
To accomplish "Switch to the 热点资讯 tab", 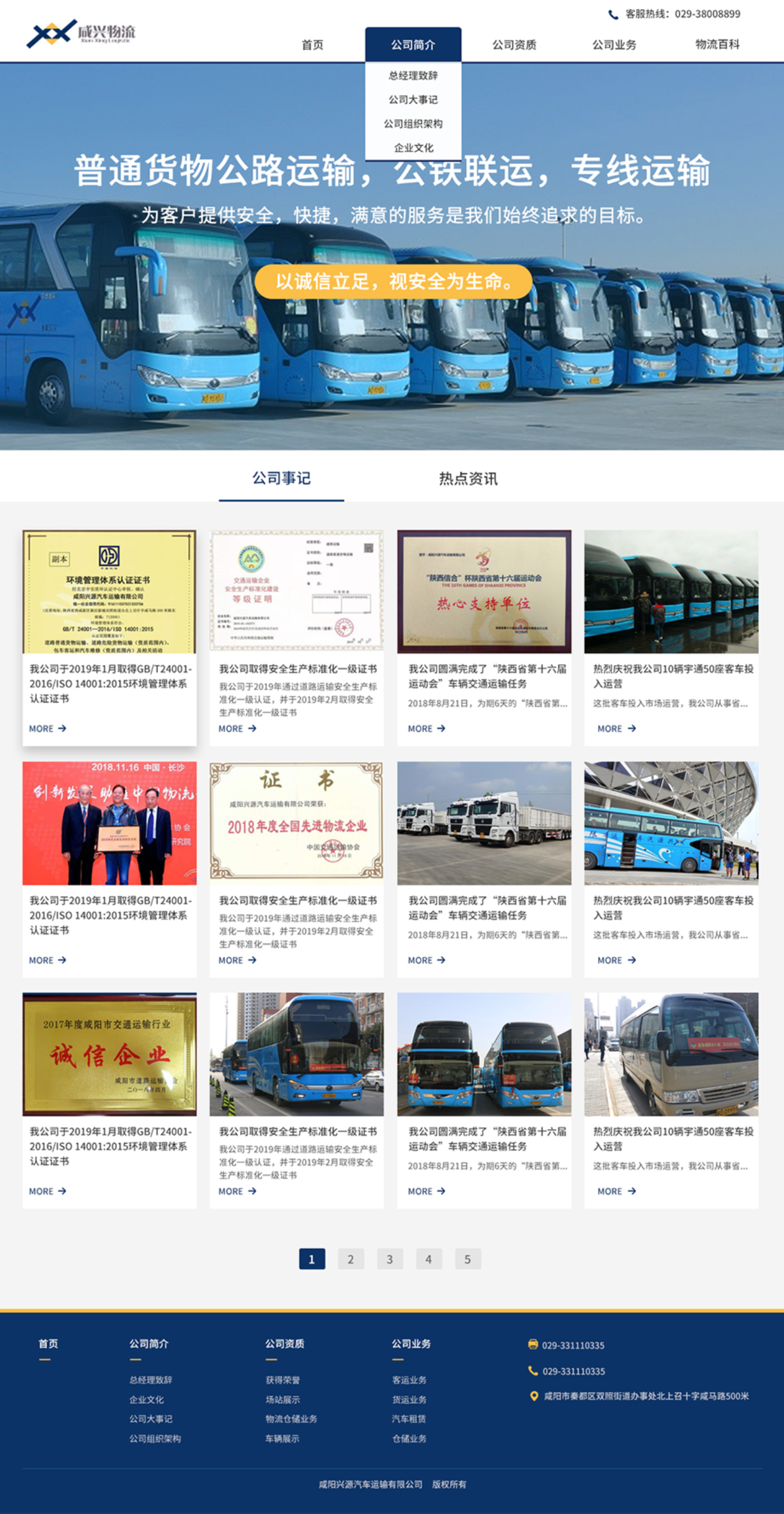I will pos(468,479).
